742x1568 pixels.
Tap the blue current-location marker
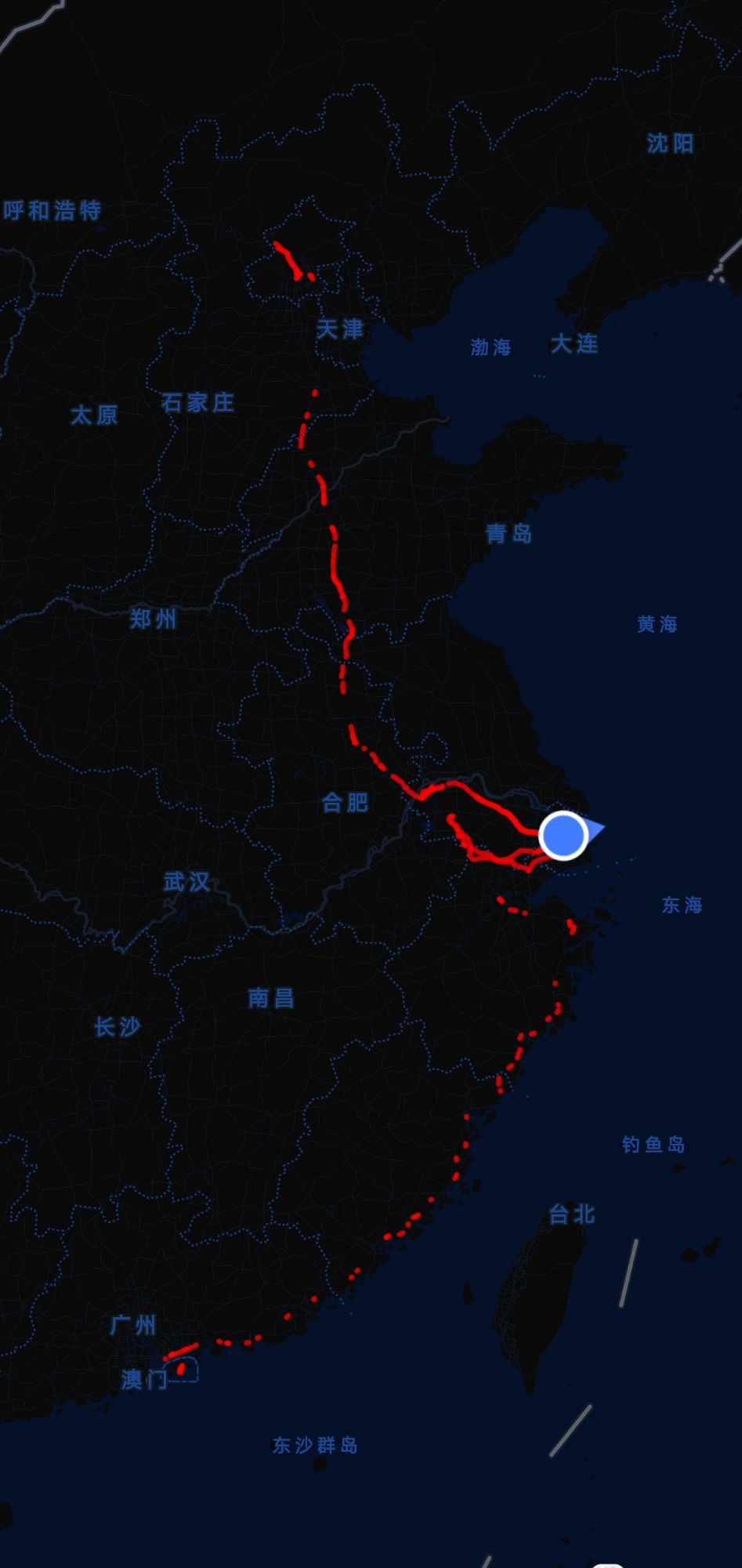[x=563, y=835]
